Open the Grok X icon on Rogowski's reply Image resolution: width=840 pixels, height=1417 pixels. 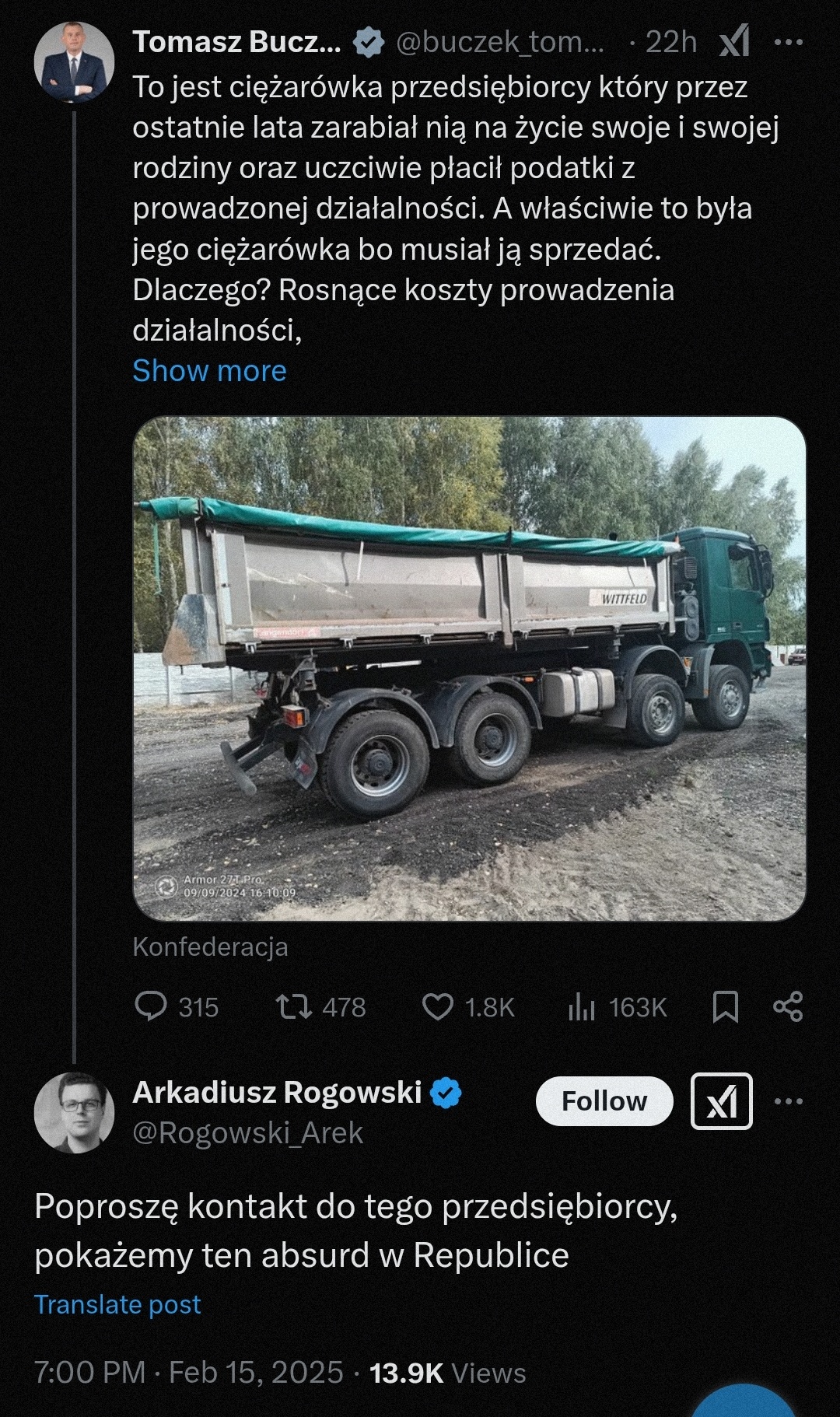720,1100
